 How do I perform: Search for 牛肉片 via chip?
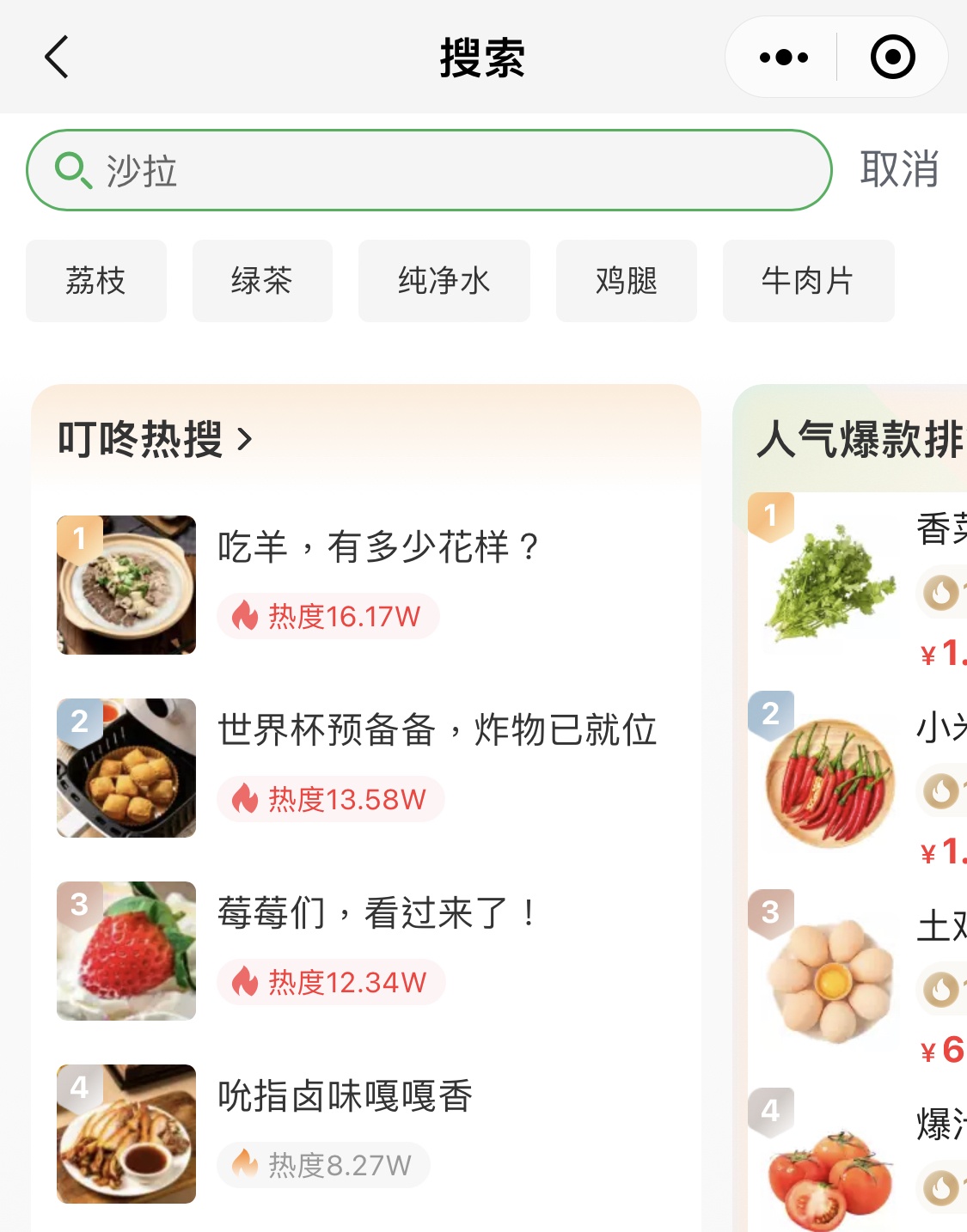tap(808, 281)
